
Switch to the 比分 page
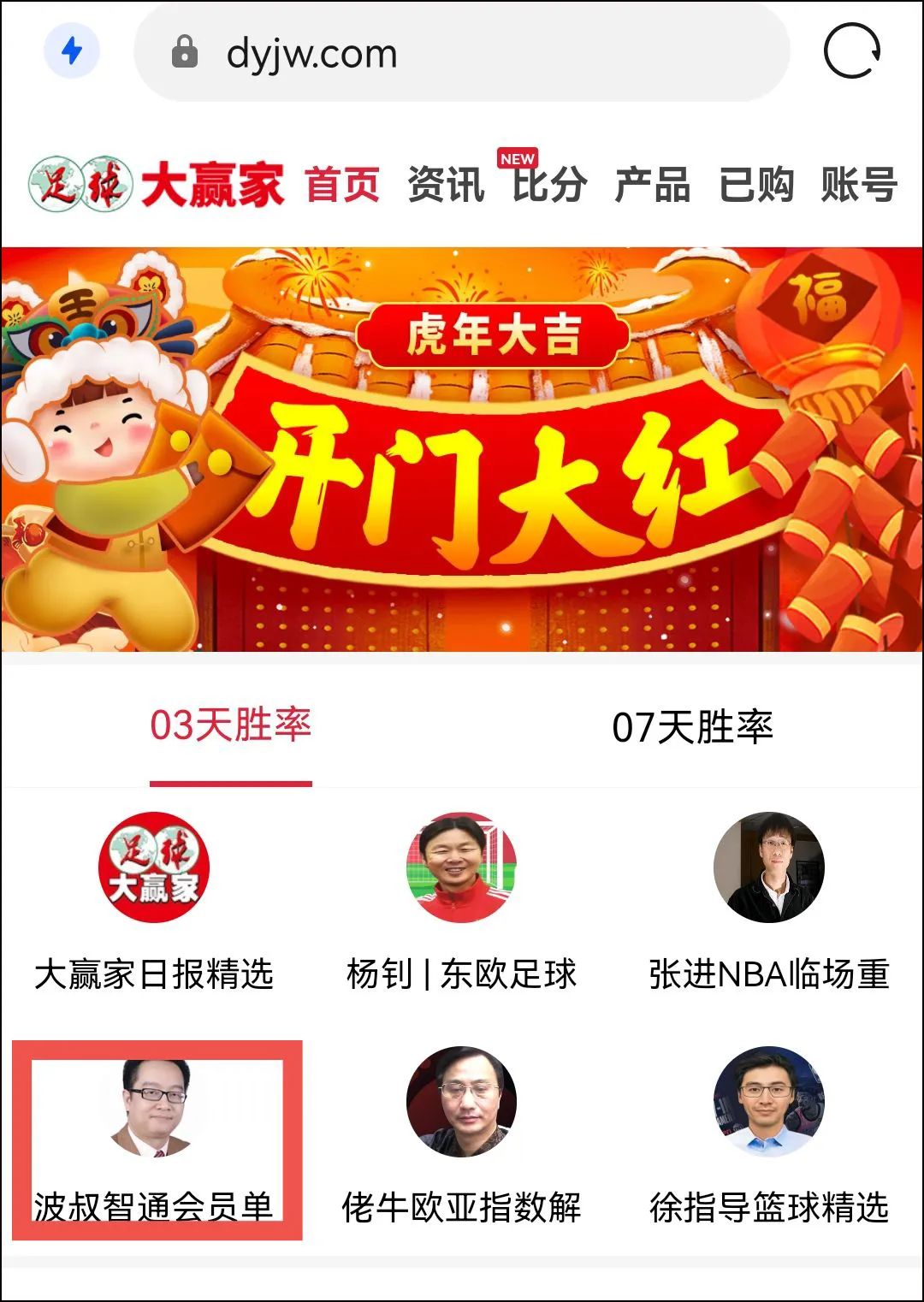coord(549,185)
